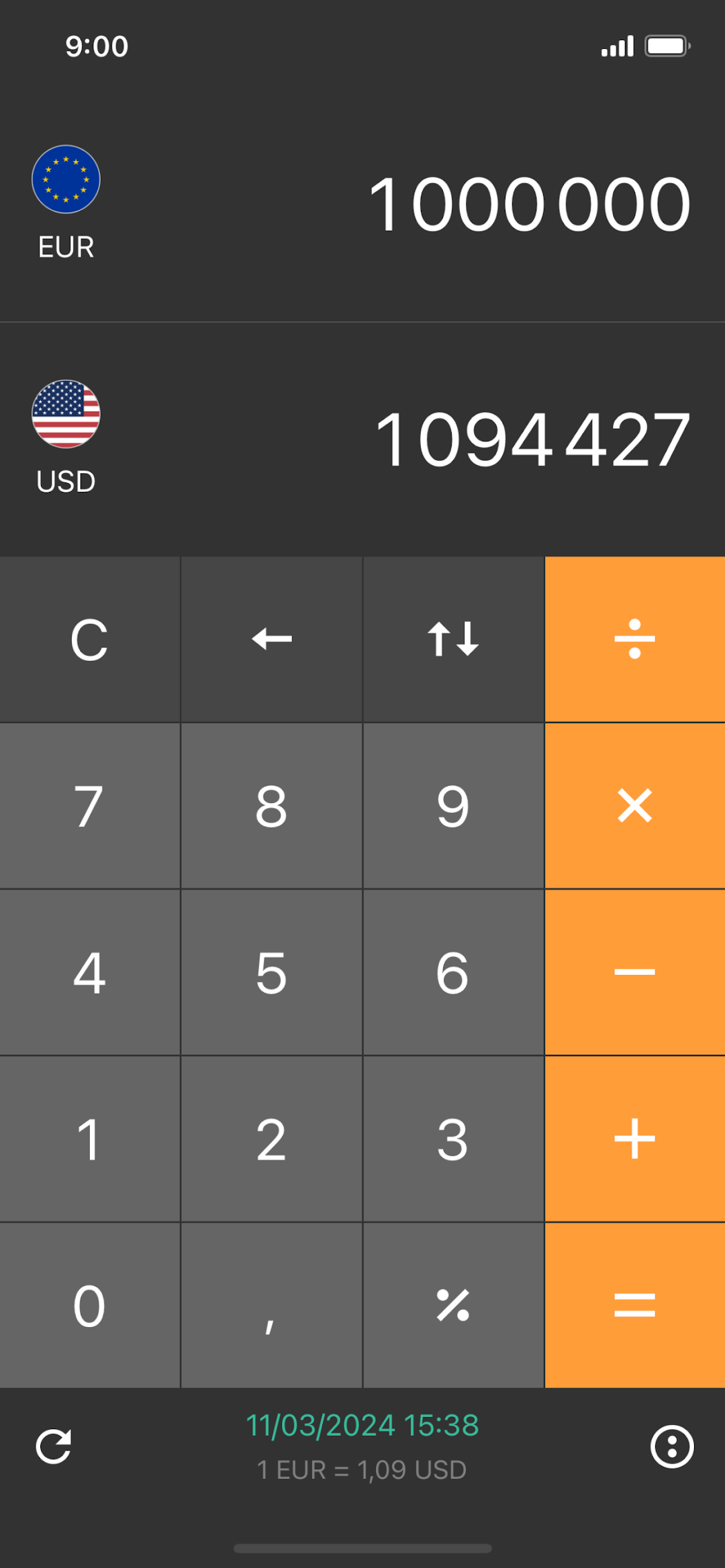The width and height of the screenshot is (725, 1568).
Task: Tap the percent key
Action: pos(454,1305)
